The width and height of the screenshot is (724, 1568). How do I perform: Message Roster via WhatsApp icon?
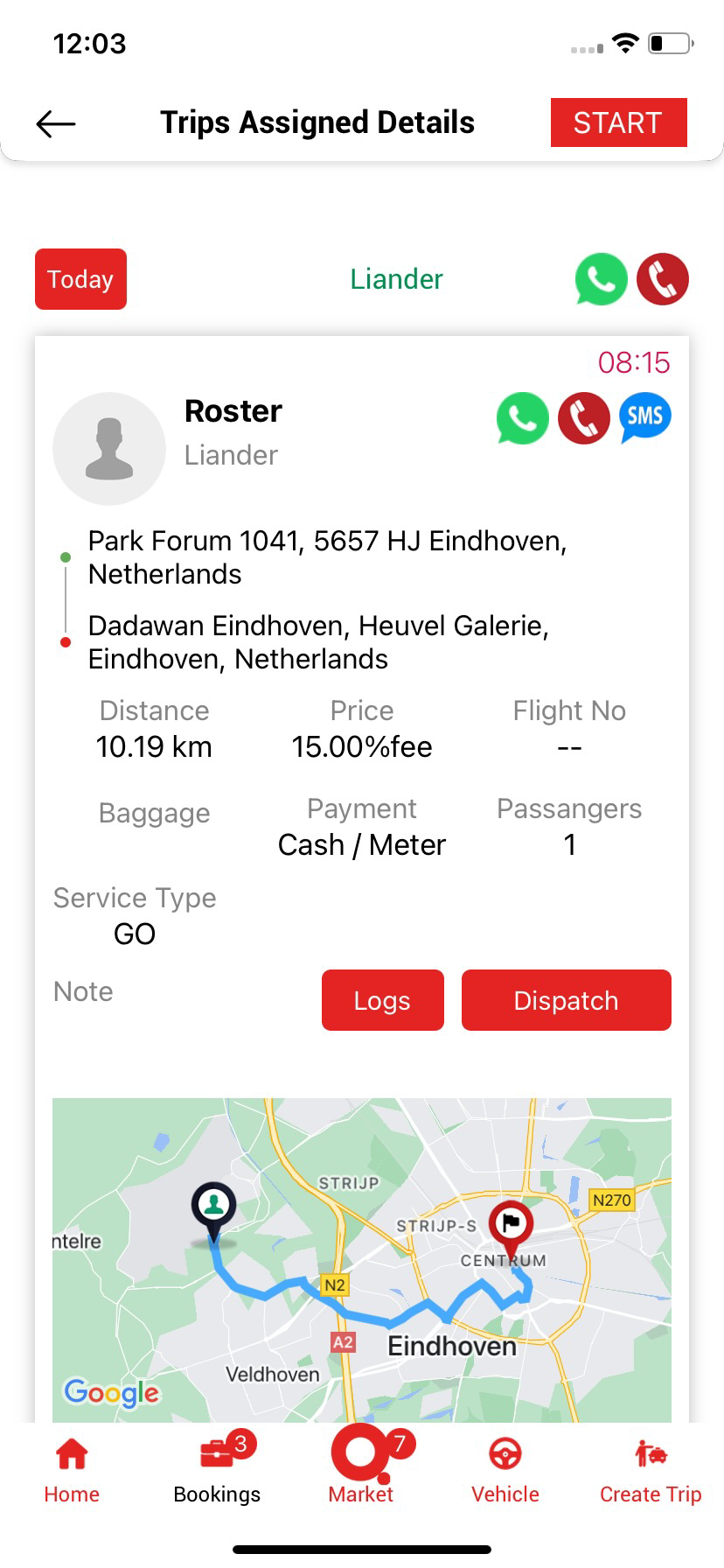tap(523, 417)
